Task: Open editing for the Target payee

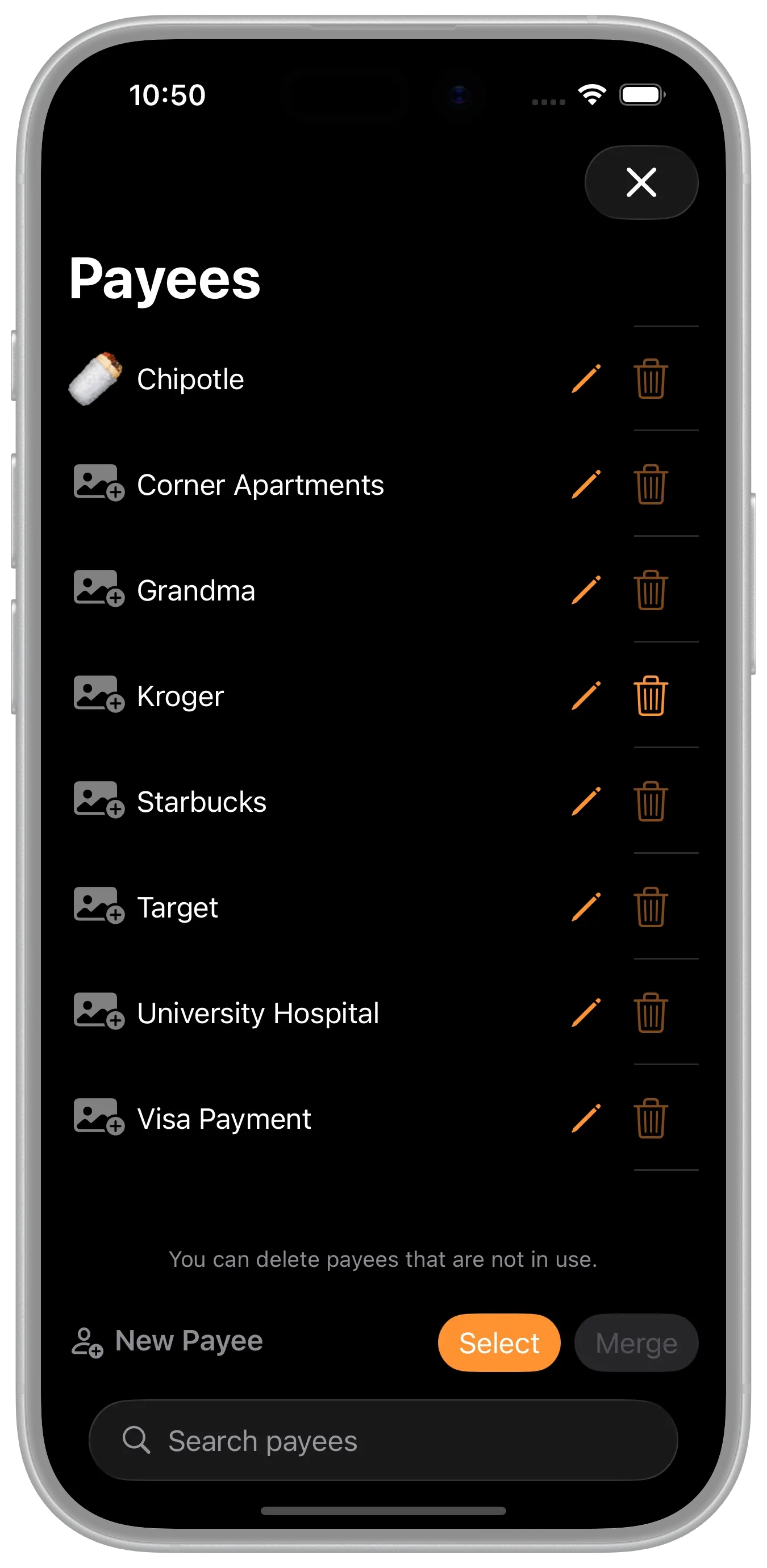Action: (x=586, y=907)
